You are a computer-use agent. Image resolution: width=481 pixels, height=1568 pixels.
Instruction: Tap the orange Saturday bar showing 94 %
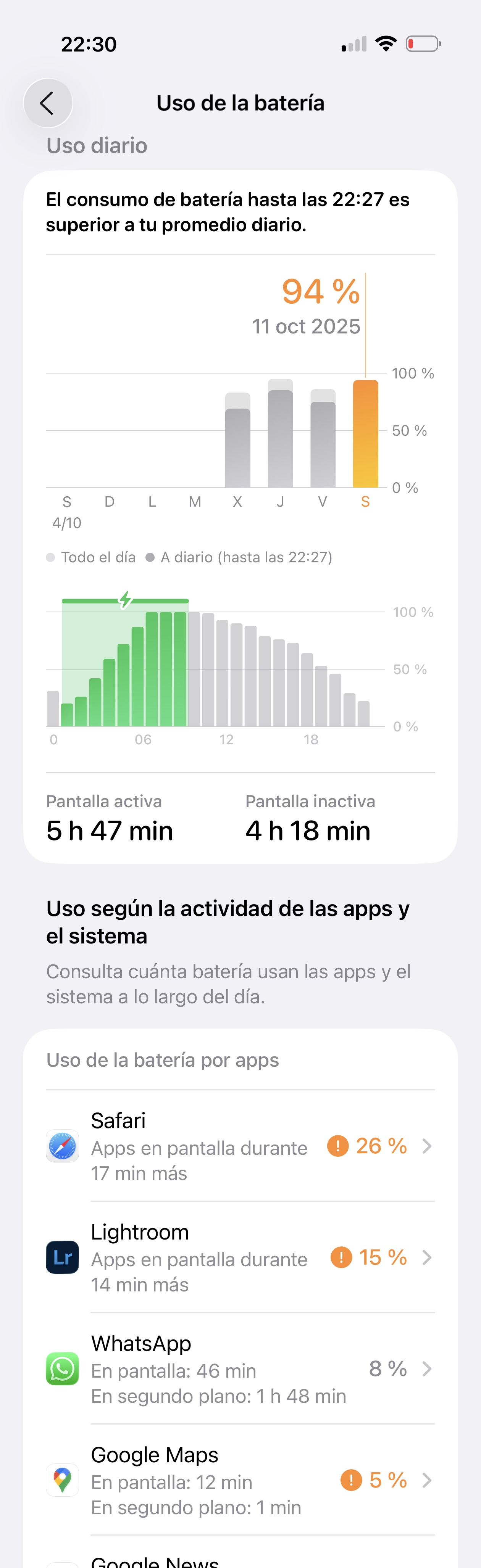[365, 434]
